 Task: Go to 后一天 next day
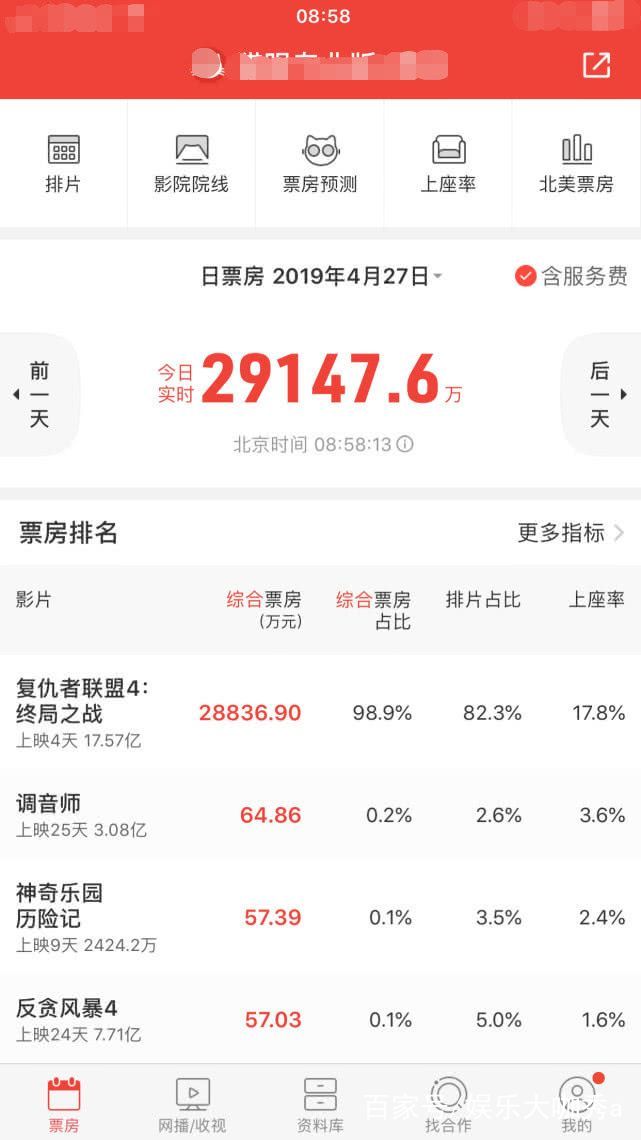[600, 395]
